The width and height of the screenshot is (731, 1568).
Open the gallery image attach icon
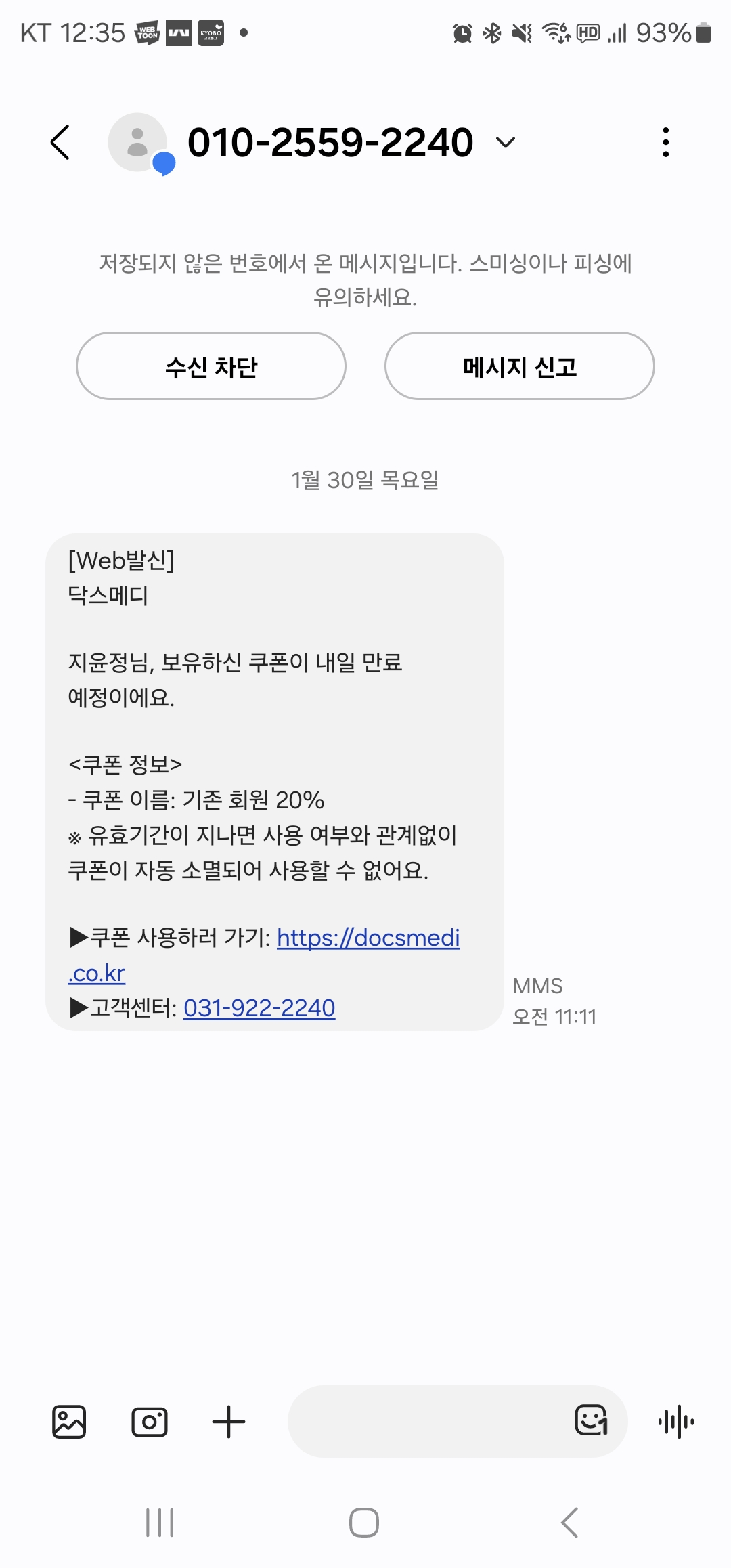click(x=69, y=1422)
